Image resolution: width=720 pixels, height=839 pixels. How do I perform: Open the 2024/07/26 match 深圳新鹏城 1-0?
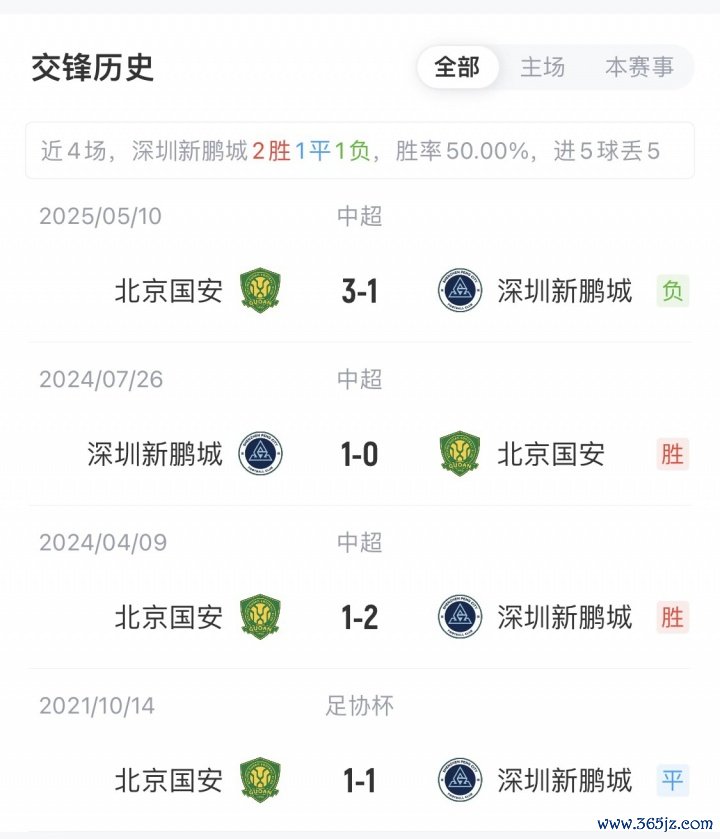point(360,454)
